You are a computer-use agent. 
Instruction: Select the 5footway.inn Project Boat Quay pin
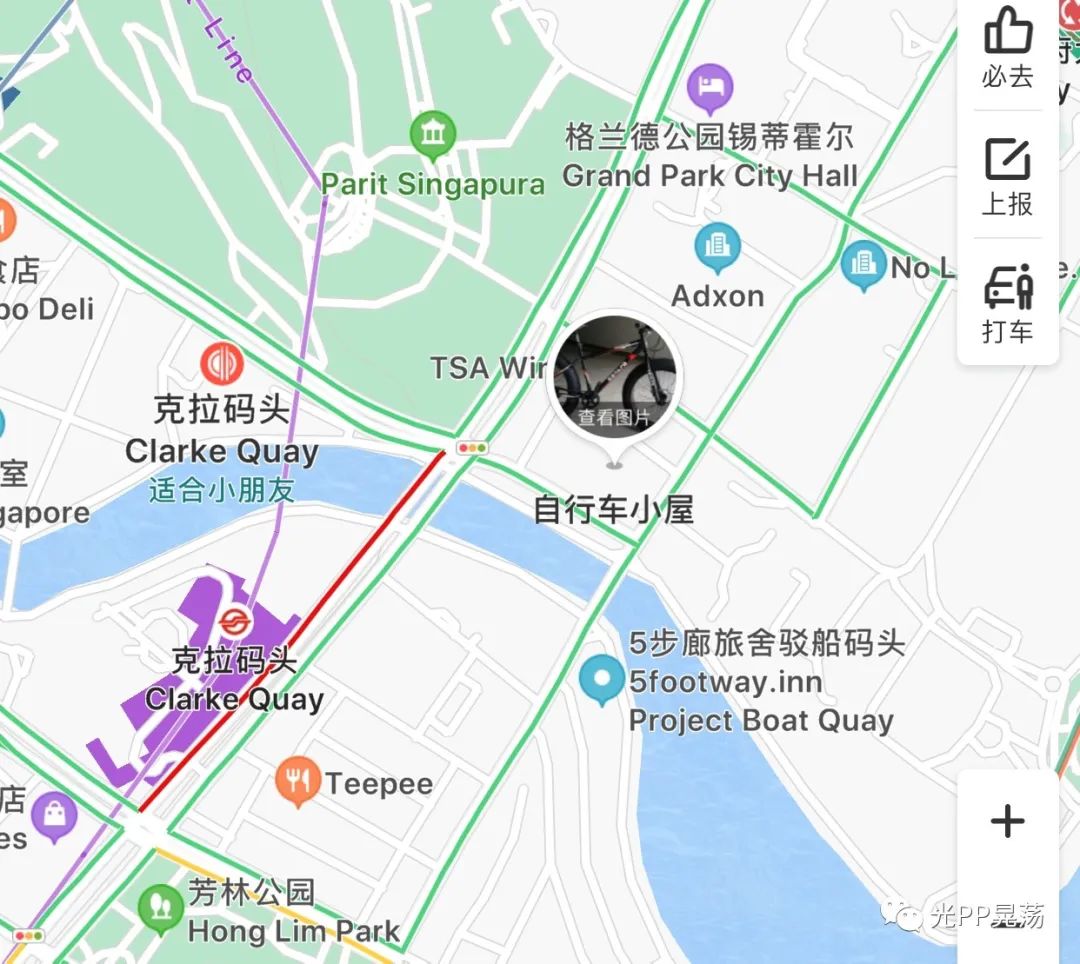[x=602, y=680]
